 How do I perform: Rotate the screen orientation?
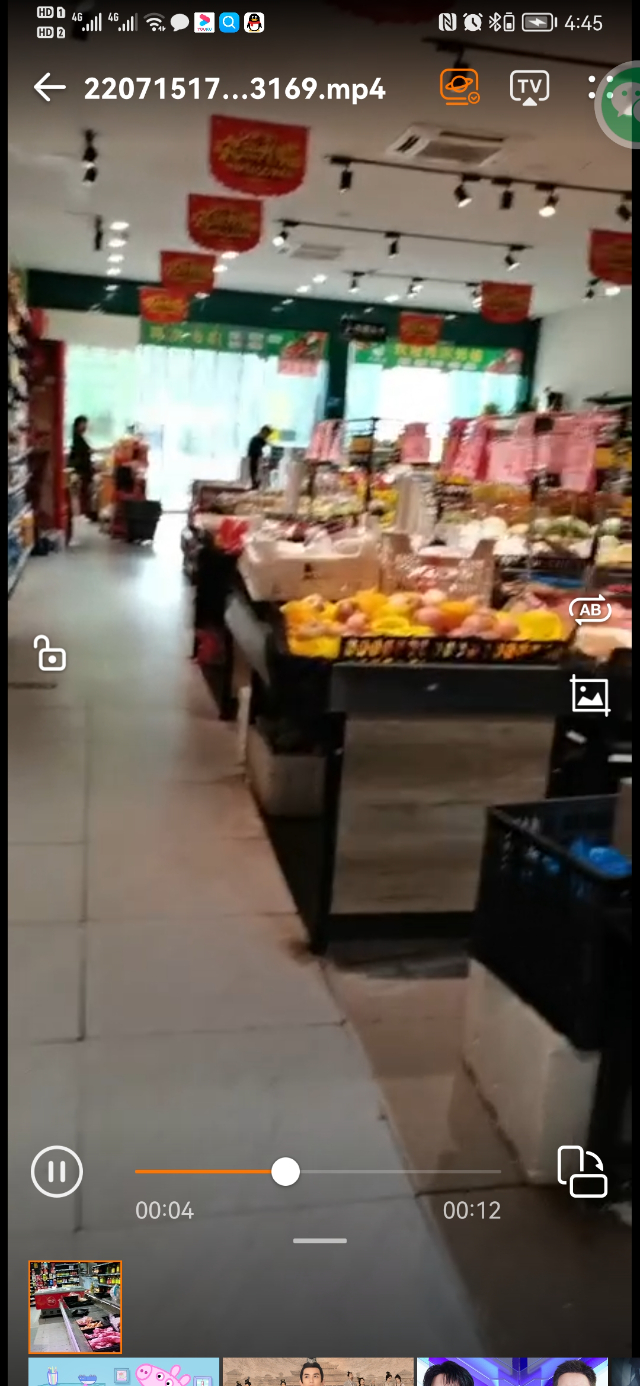click(582, 1171)
